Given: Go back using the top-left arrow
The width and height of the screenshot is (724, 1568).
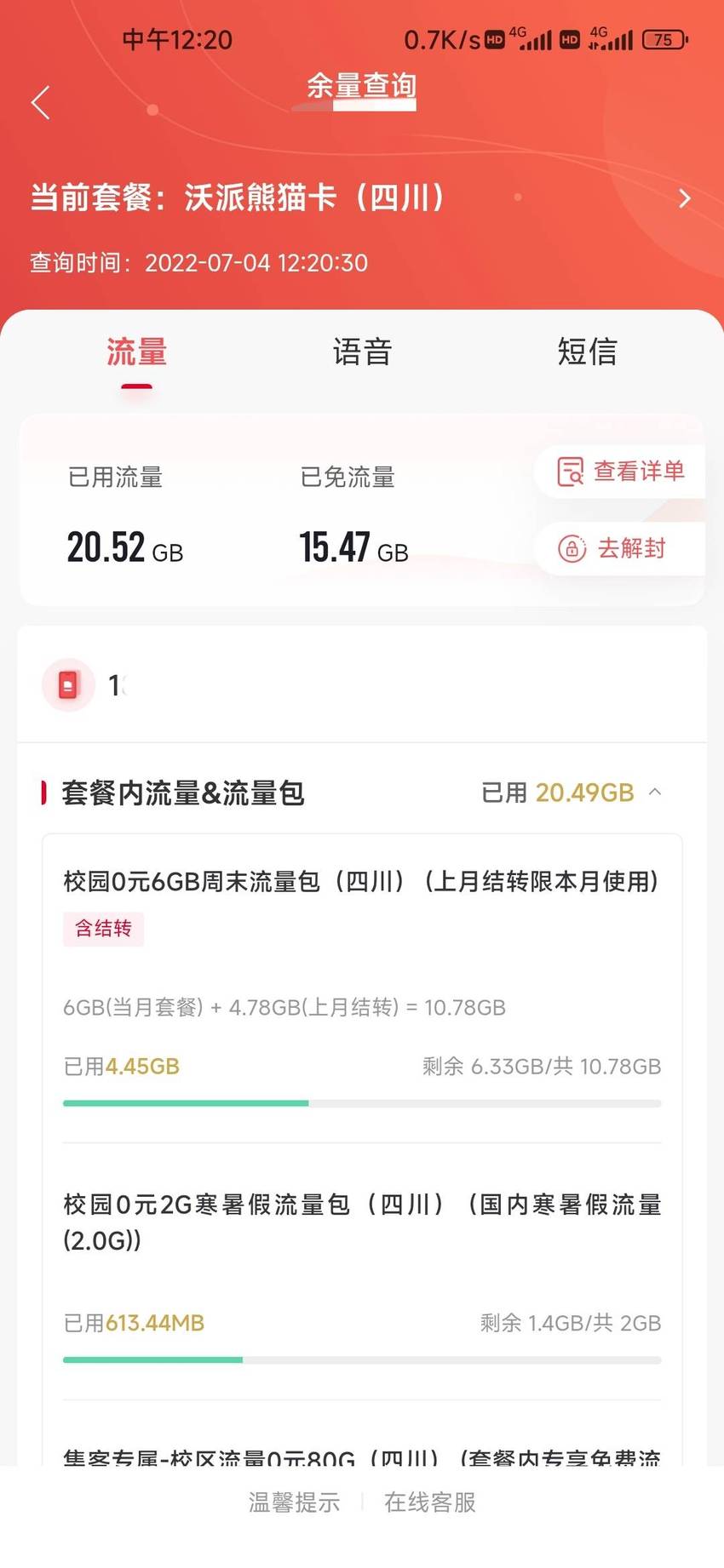Looking at the screenshot, I should point(40,103).
